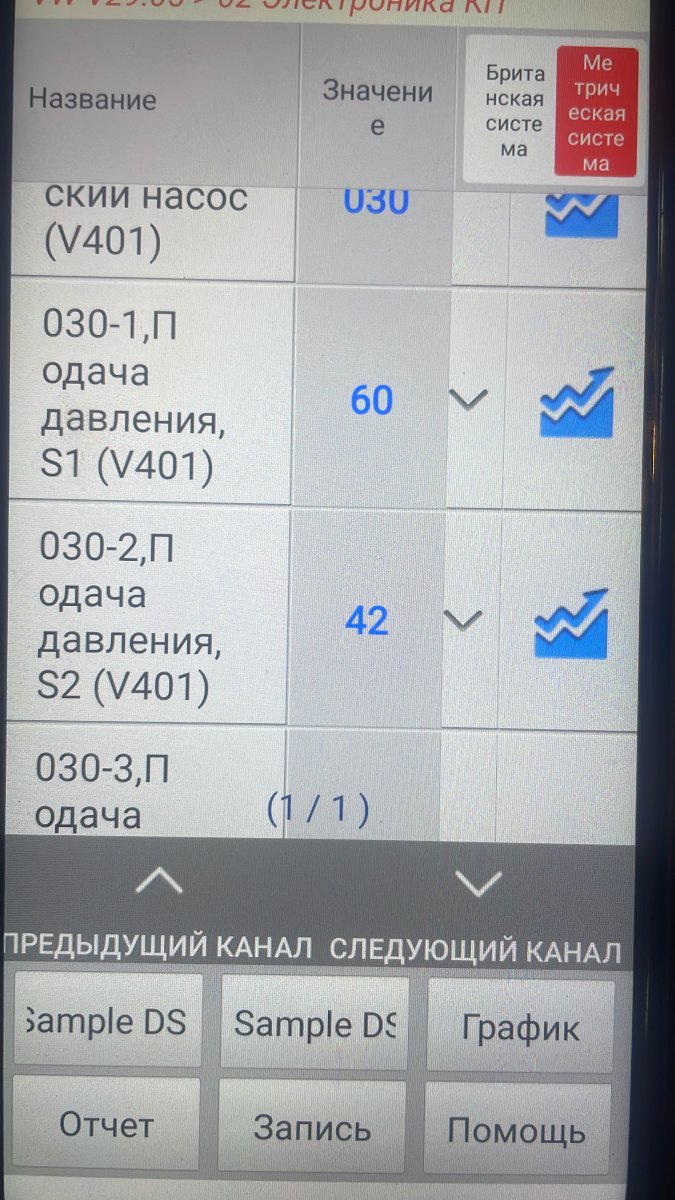Open graph icon for 030-1 S1 row

point(576,401)
